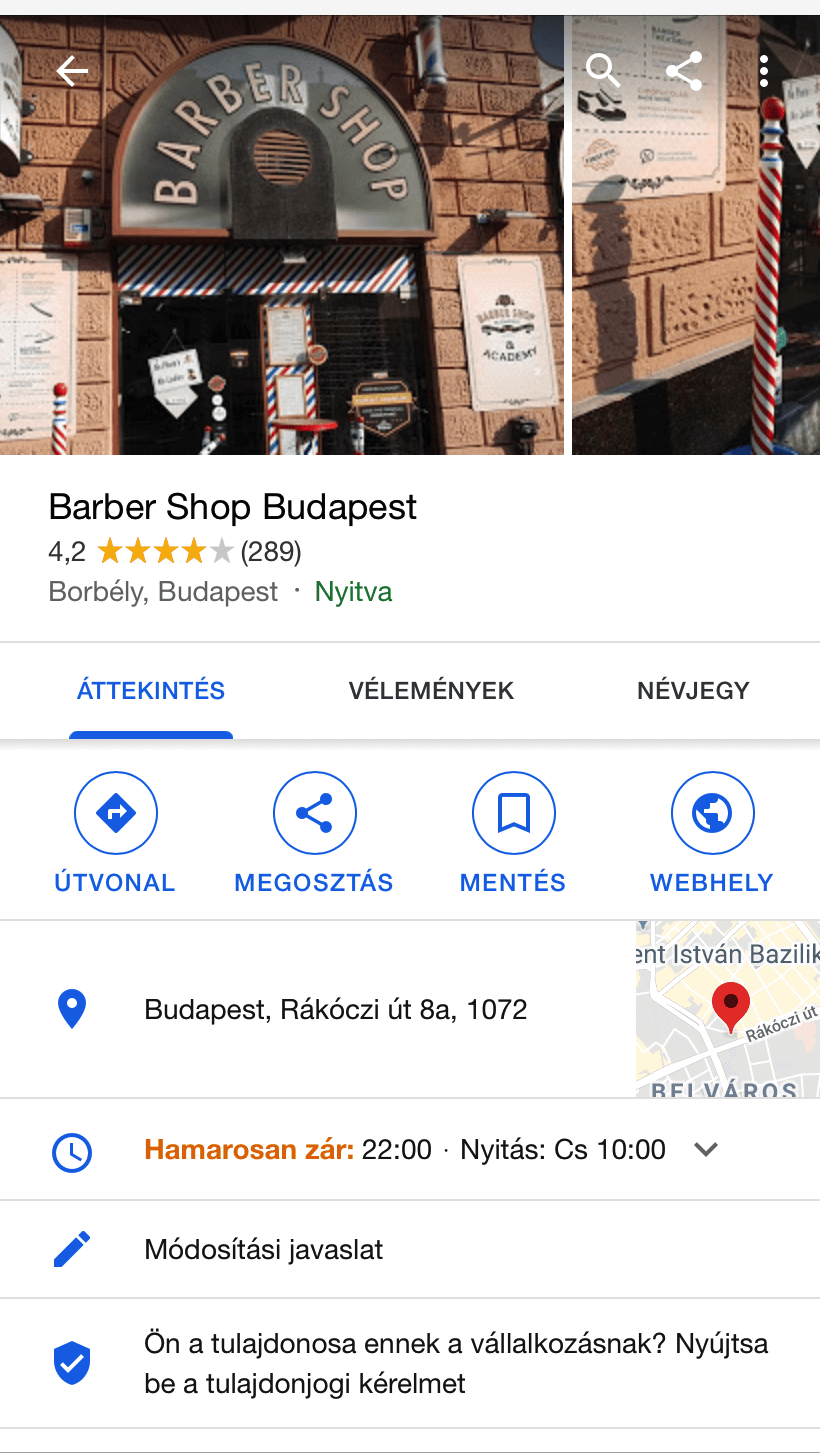Open the address row Rákóczi út 8a
Image resolution: width=820 pixels, height=1453 pixels.
[318, 1009]
